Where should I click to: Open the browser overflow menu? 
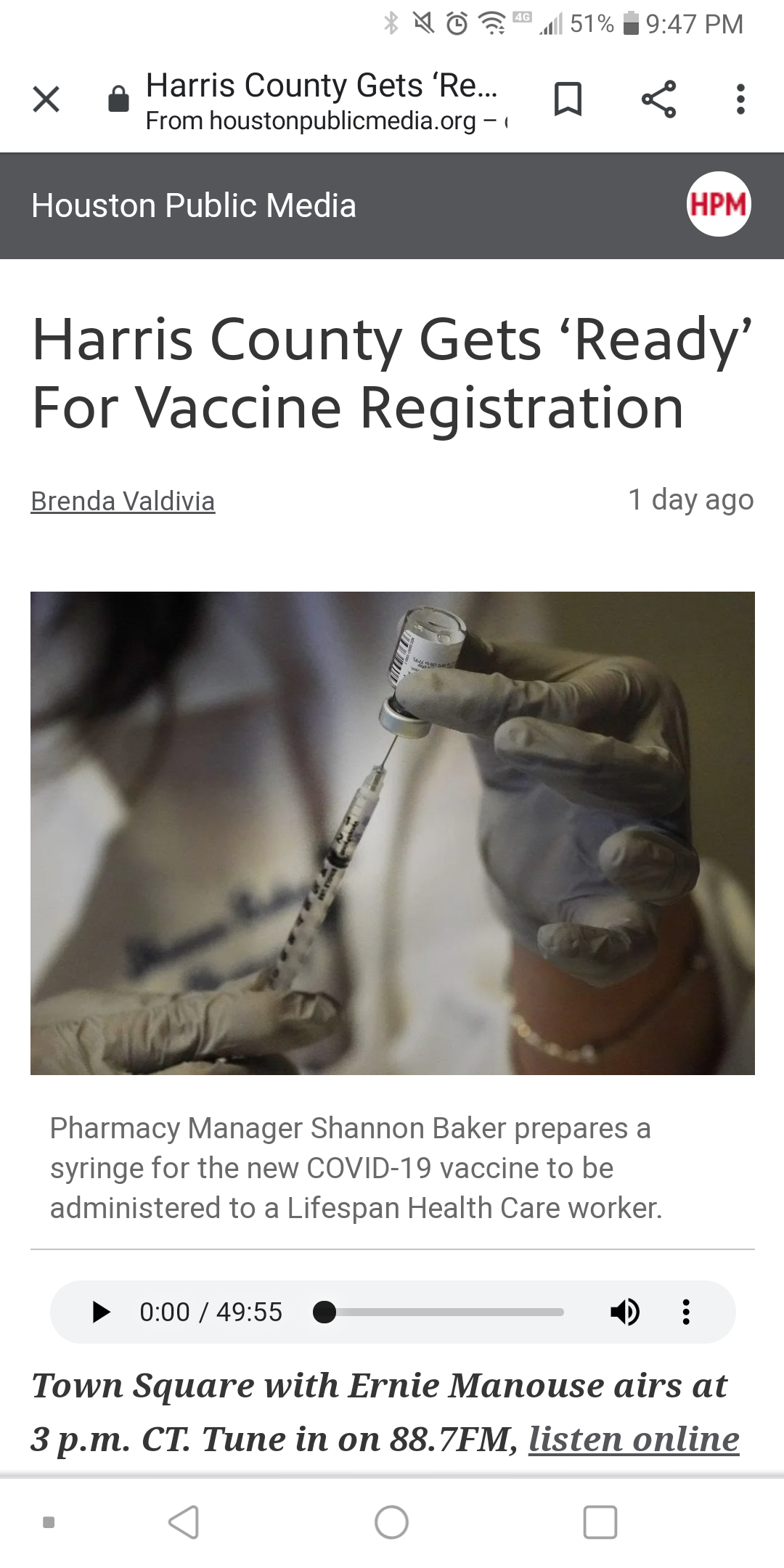740,99
